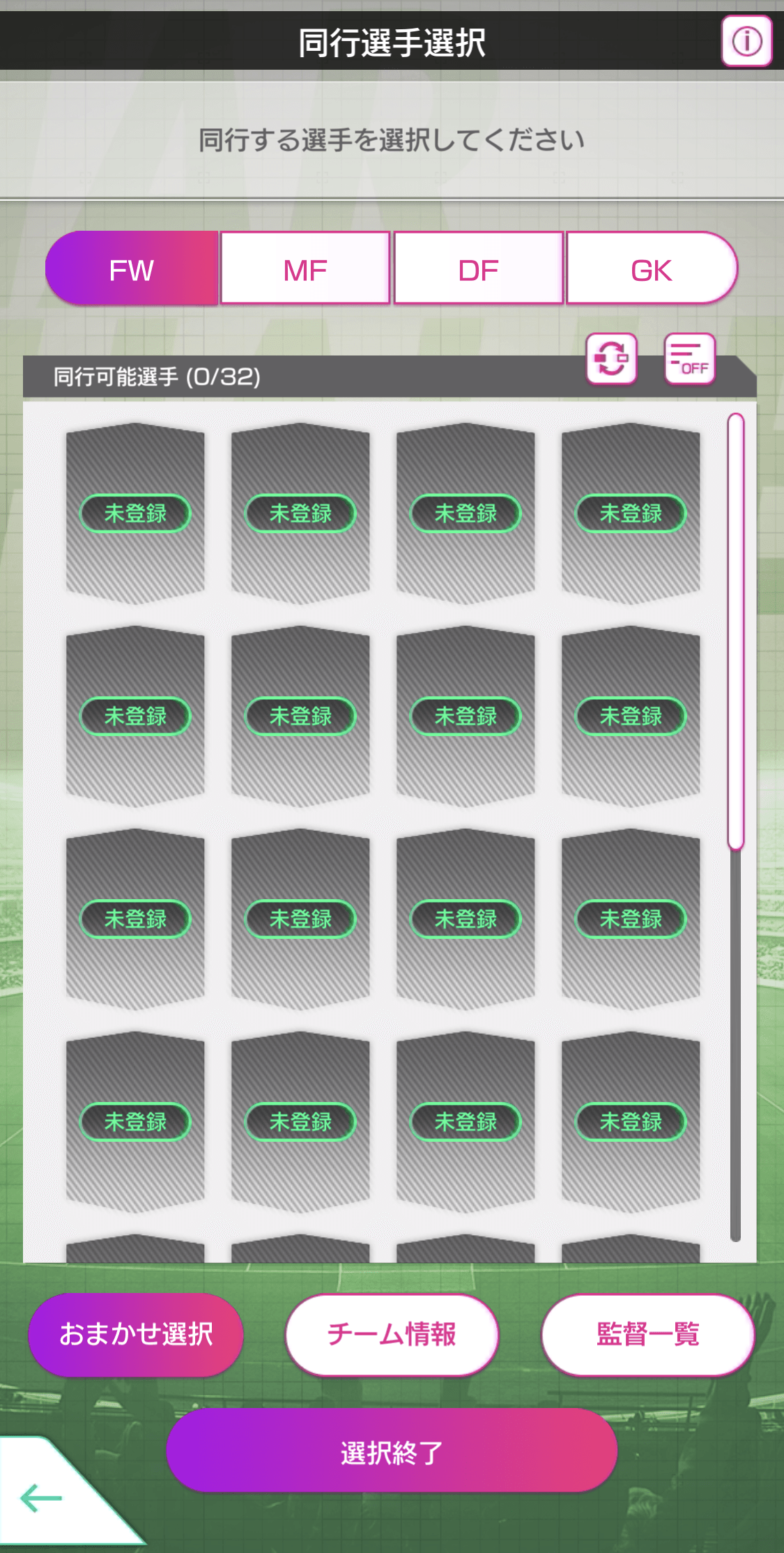The width and height of the screenshot is (784, 1553).
Task: Switch to the GK position tab
Action: coord(651,269)
